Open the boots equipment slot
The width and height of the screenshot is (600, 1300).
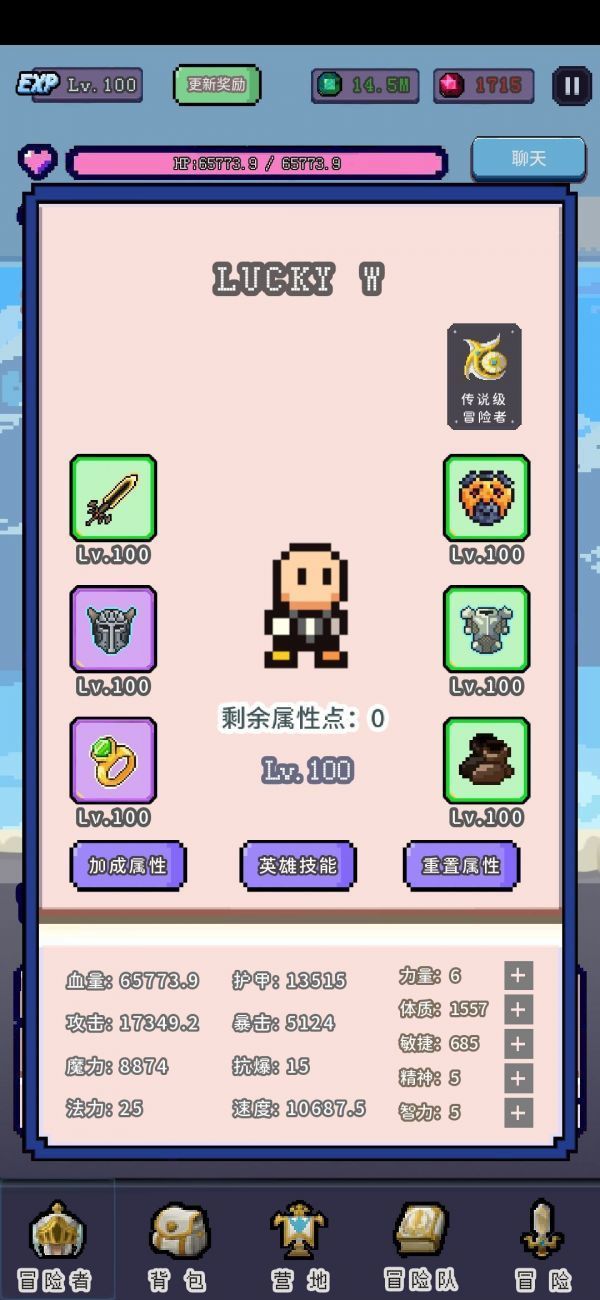[486, 760]
